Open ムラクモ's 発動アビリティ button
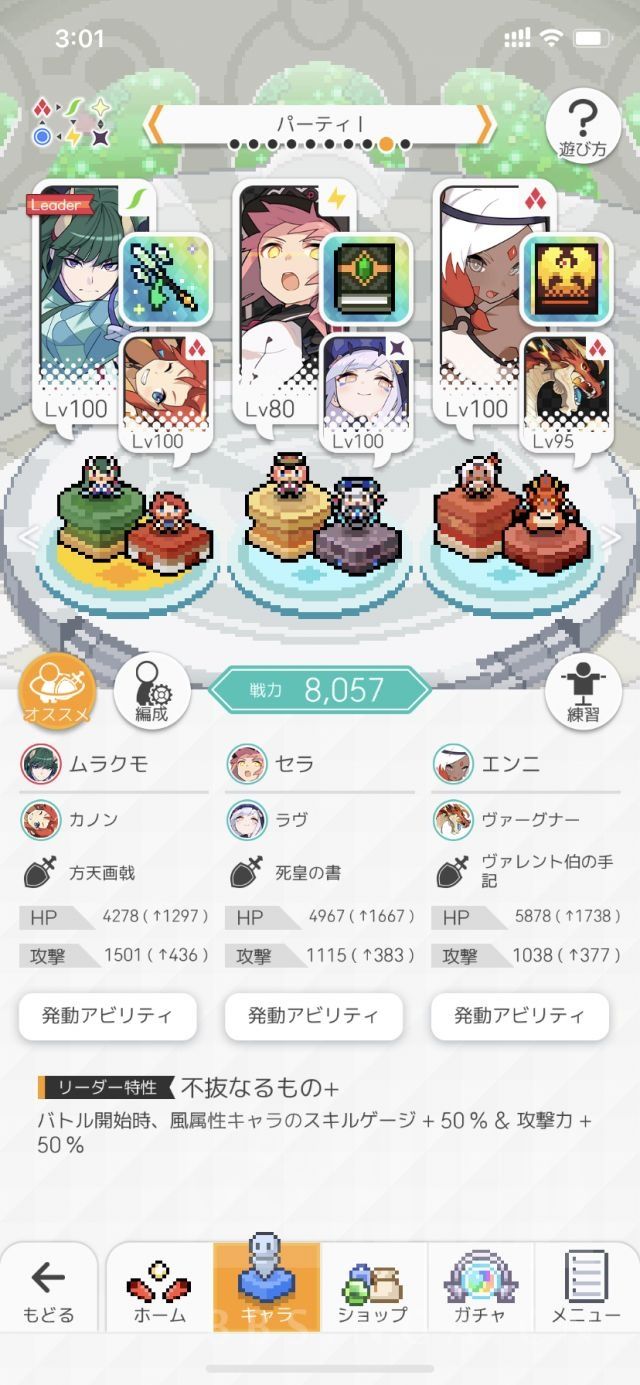The height and width of the screenshot is (1385, 640). (107, 1016)
